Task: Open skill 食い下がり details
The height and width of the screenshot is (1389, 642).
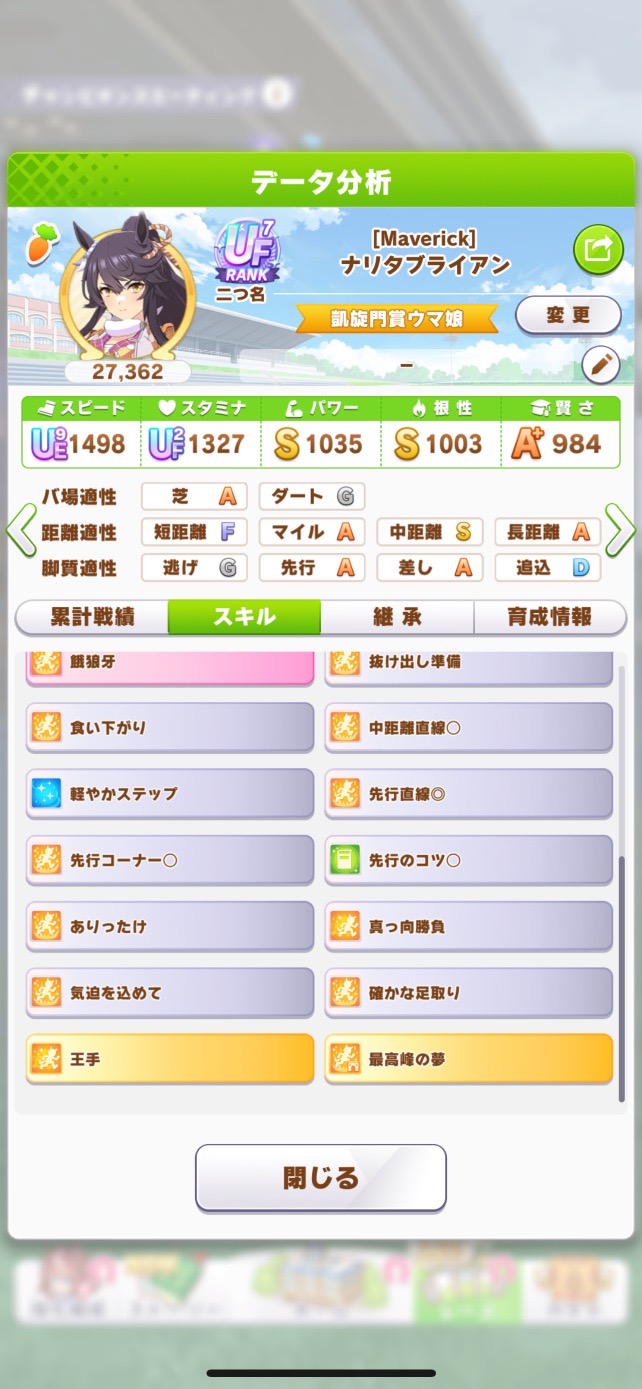Action: coord(170,727)
